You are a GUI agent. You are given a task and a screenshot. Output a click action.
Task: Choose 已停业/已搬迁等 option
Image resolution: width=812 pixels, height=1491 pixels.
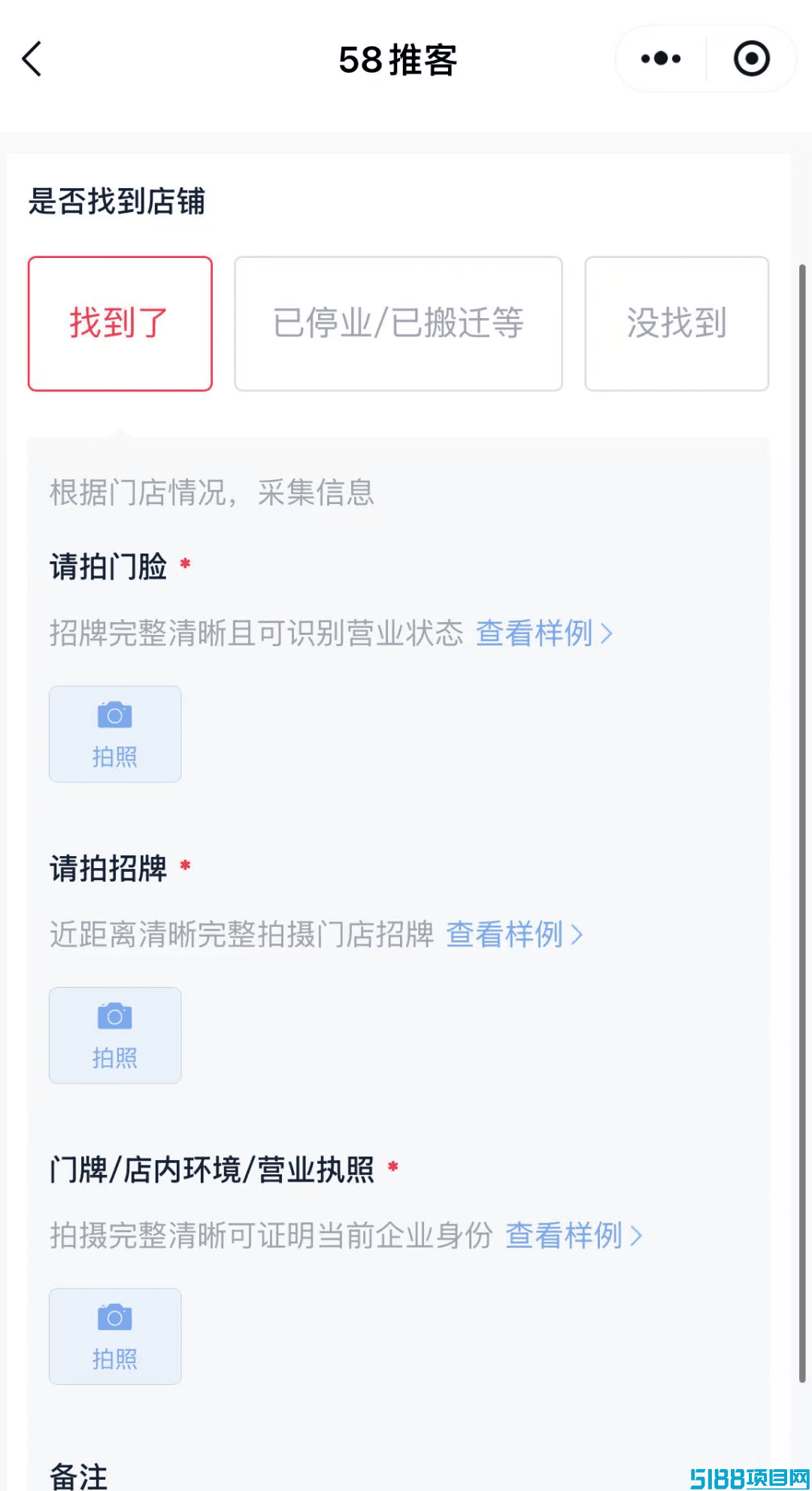(x=398, y=323)
